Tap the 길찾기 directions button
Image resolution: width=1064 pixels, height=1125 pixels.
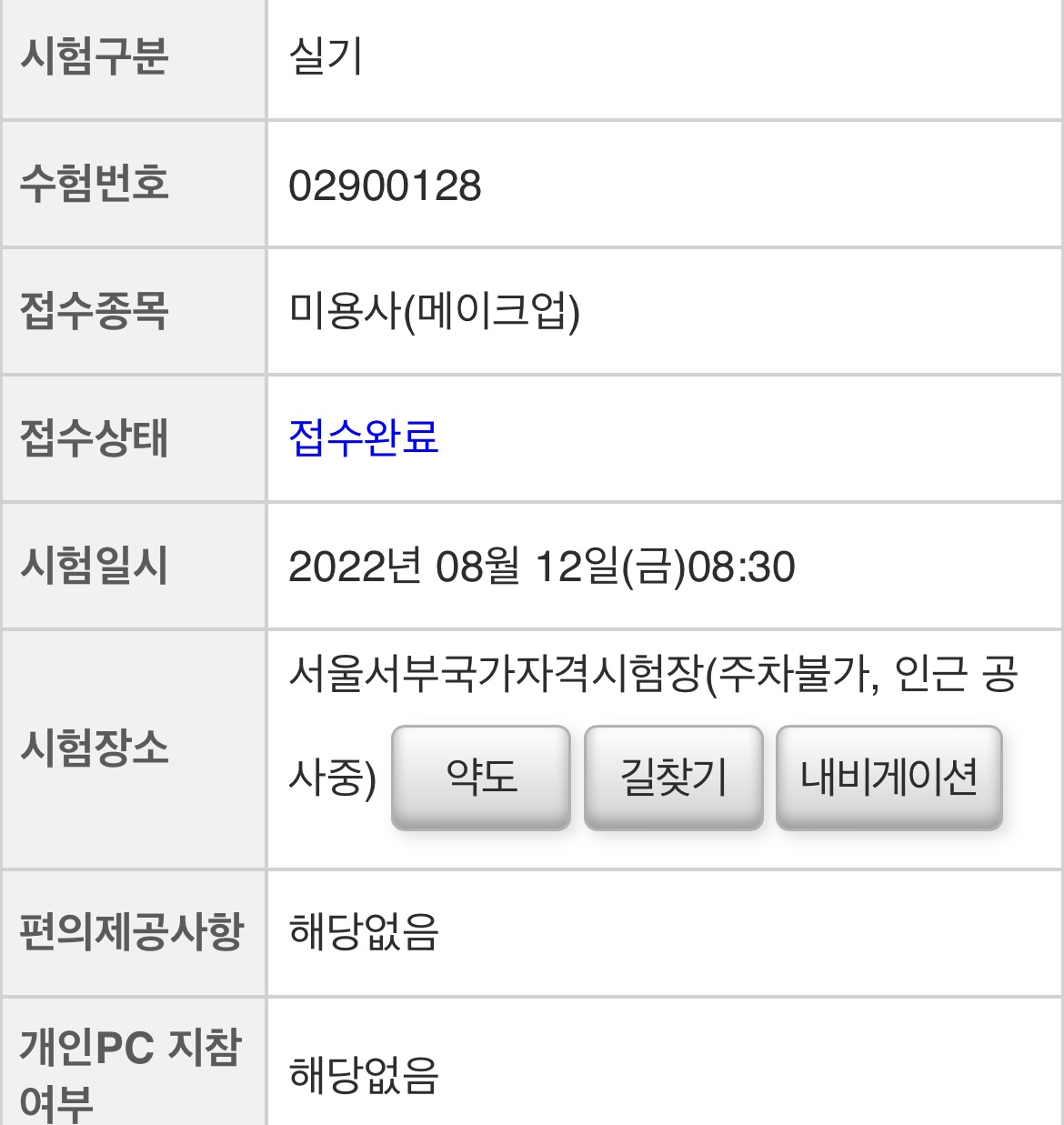[673, 778]
